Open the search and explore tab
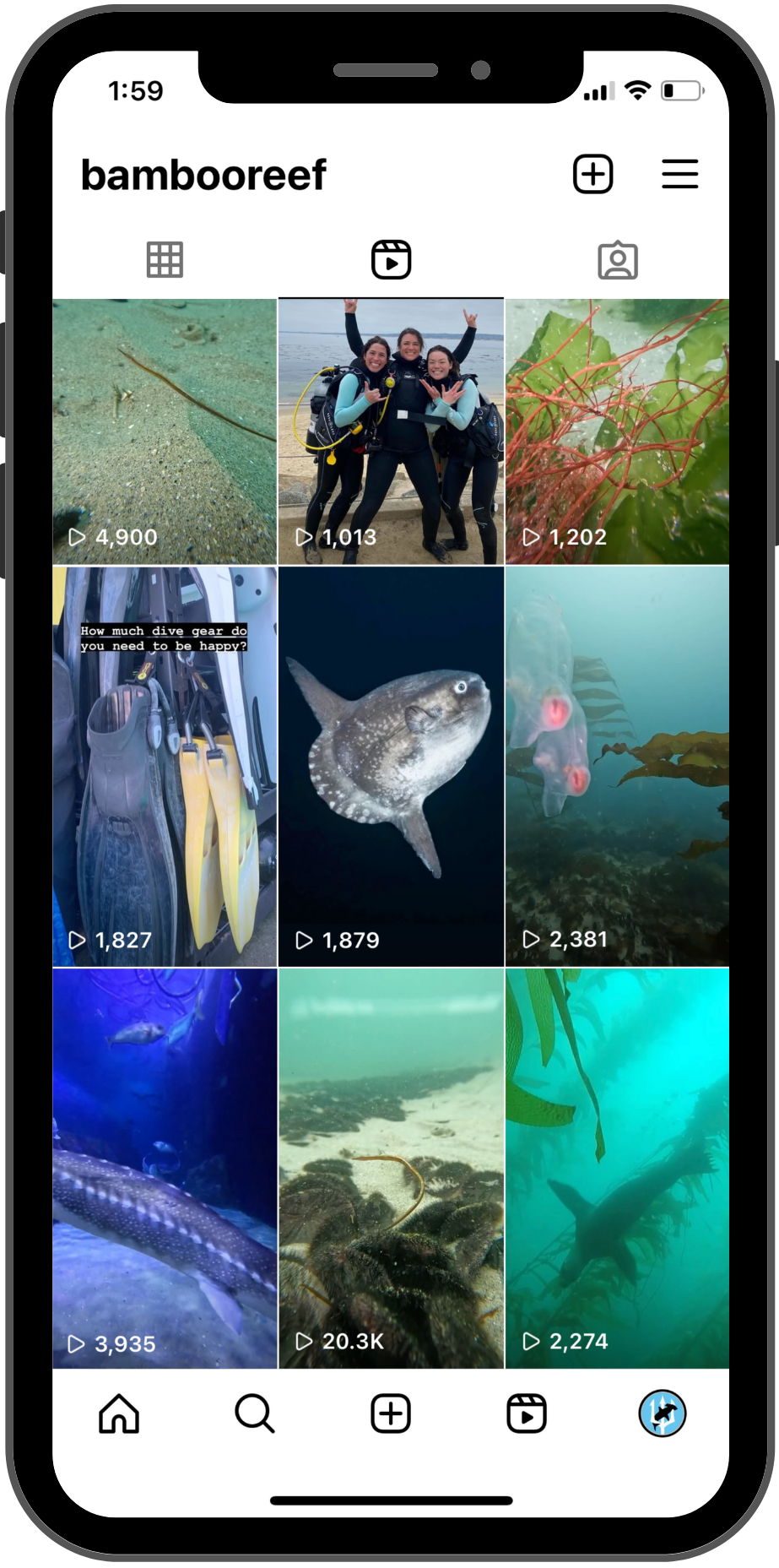This screenshot has width=779, height=1568. click(x=254, y=1413)
